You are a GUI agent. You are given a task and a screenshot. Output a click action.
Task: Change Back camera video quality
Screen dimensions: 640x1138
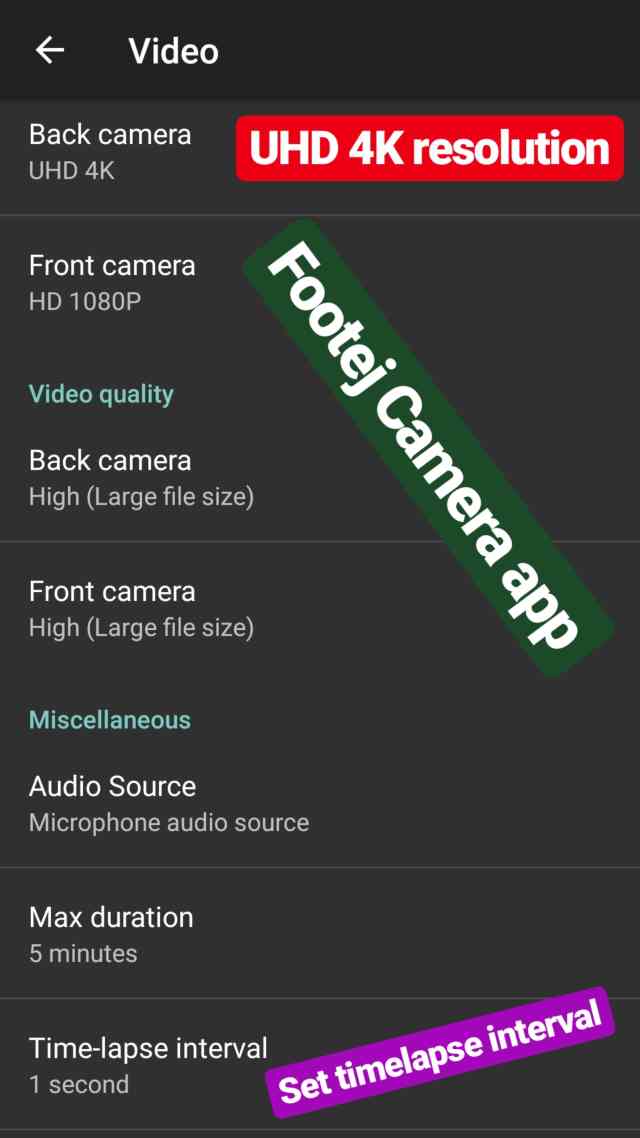(x=140, y=477)
